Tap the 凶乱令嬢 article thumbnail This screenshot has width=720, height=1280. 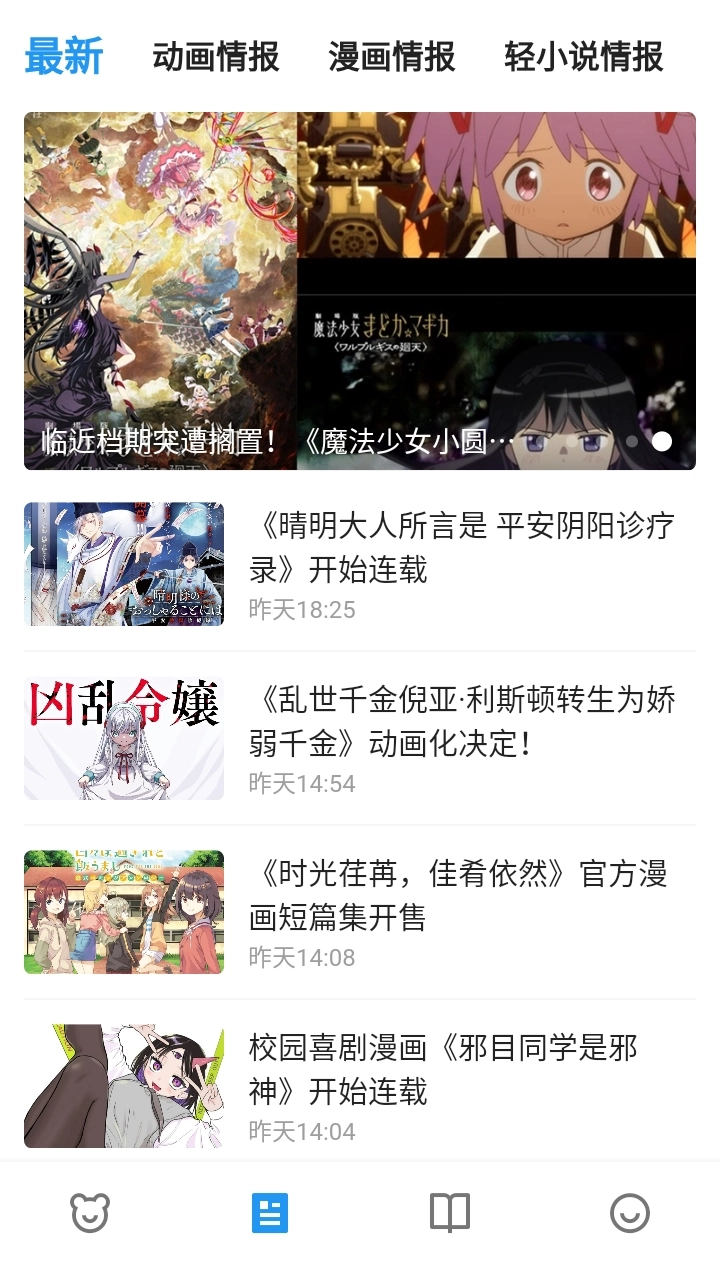point(123,737)
